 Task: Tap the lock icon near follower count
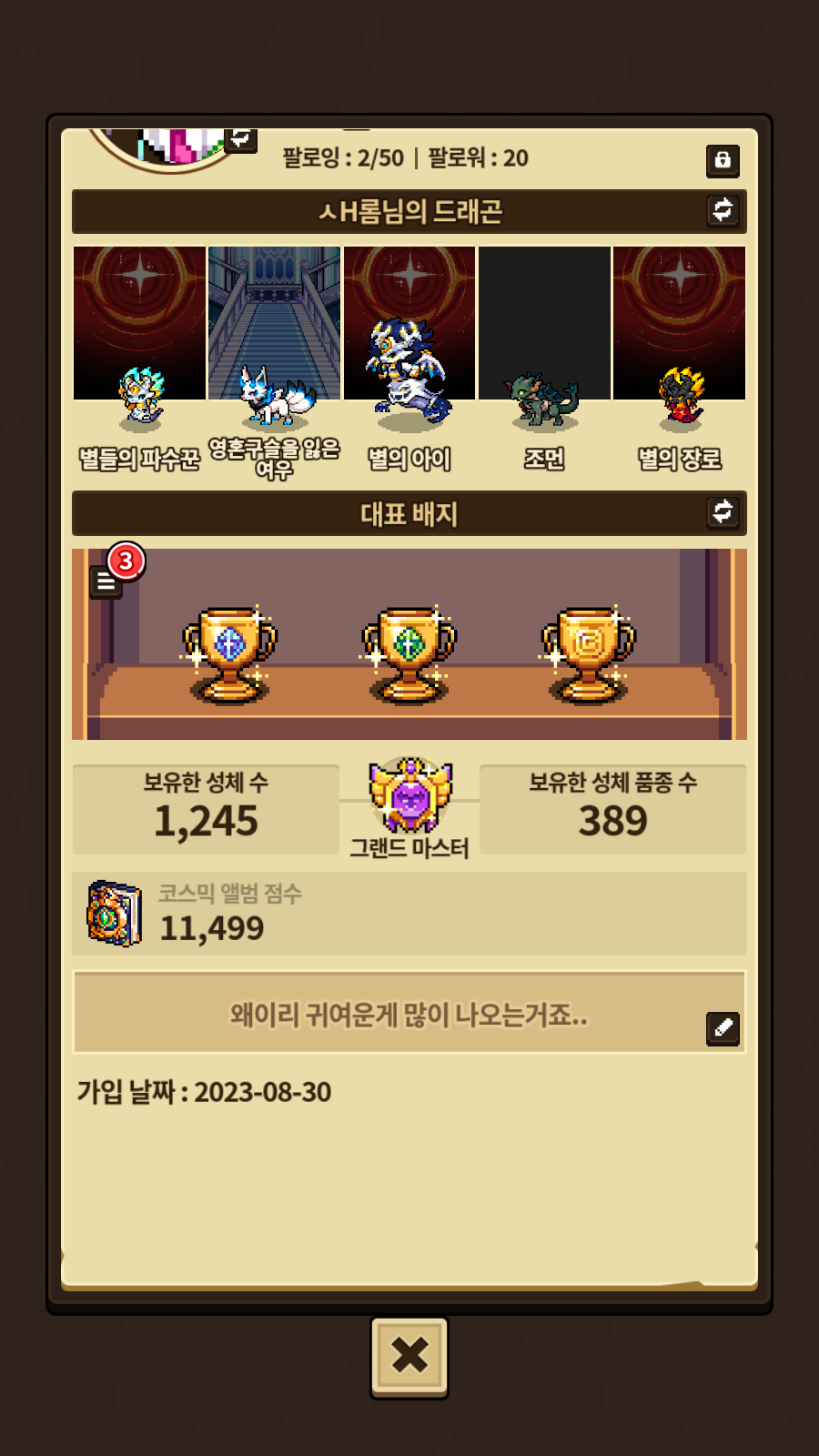coord(723,160)
